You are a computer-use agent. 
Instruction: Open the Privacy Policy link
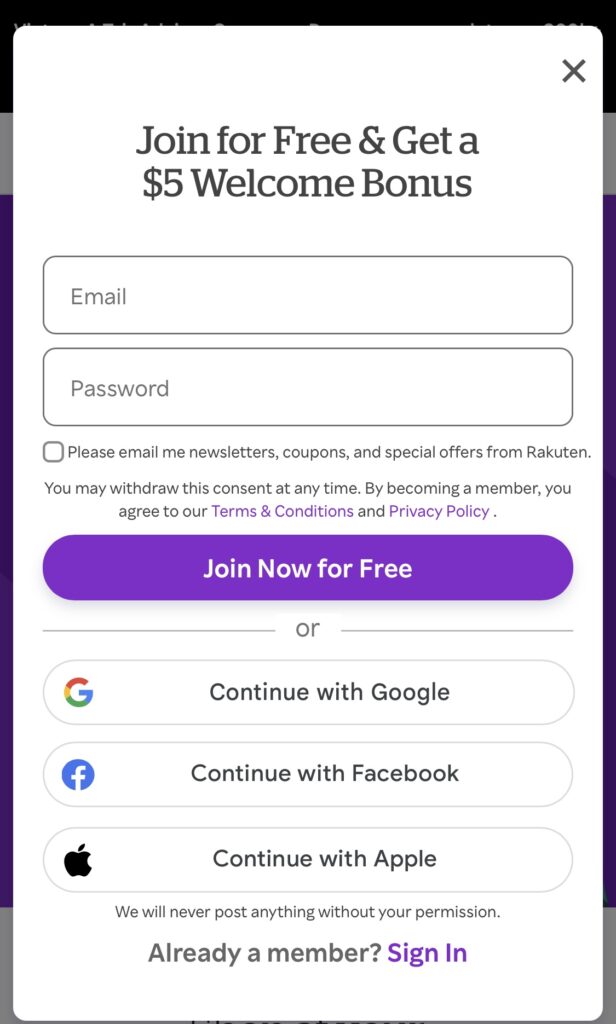[439, 511]
